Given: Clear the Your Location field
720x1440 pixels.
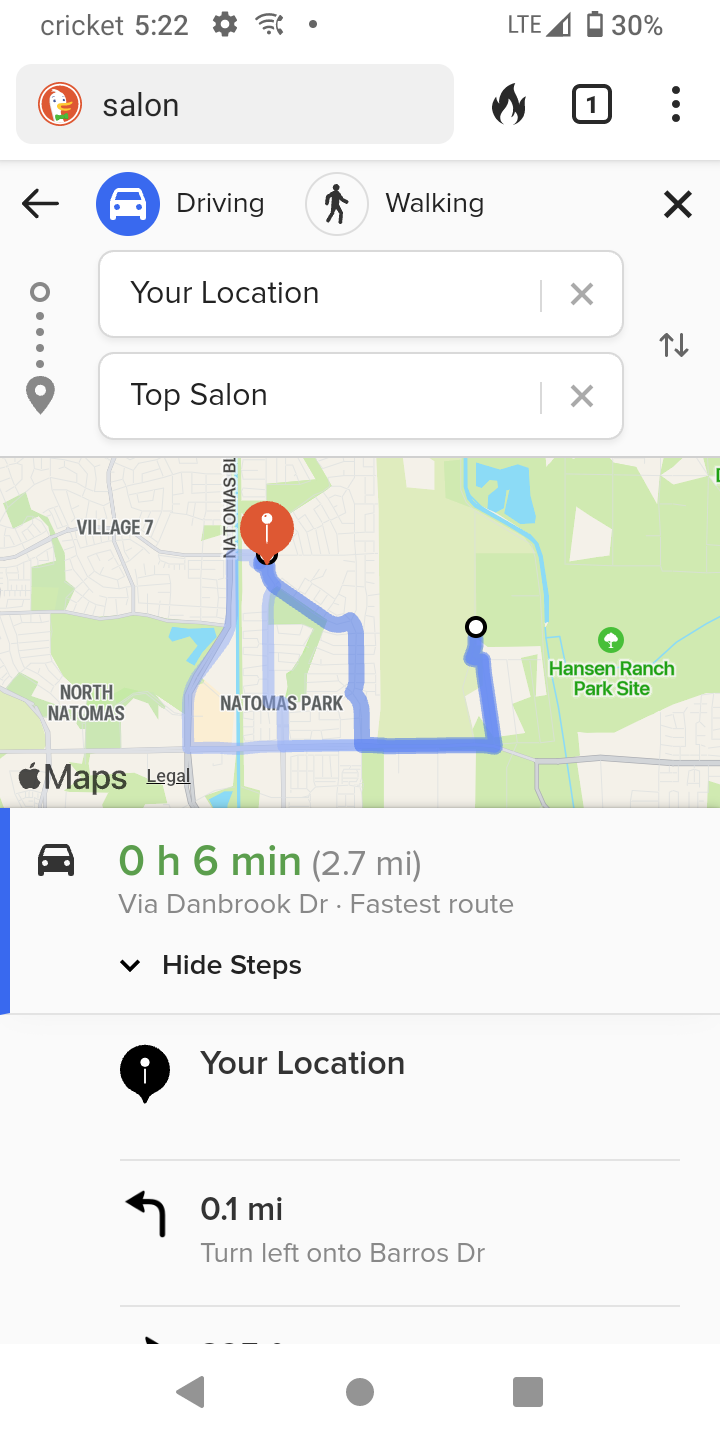Looking at the screenshot, I should (582, 295).
